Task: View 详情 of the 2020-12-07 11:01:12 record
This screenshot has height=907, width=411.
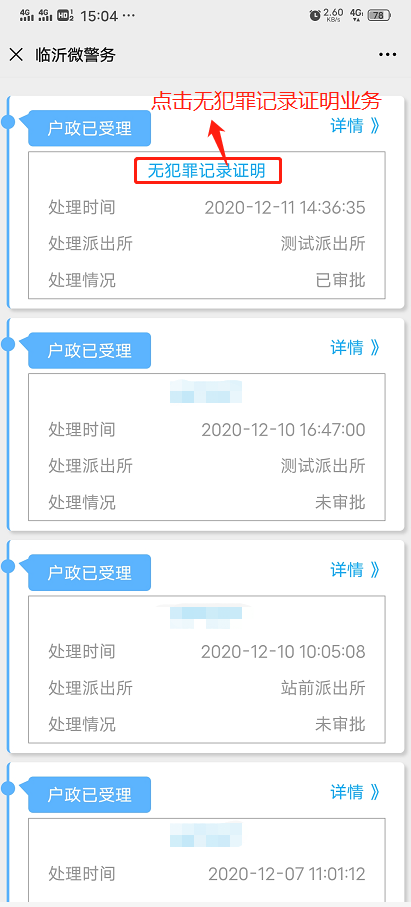Action: pos(356,791)
